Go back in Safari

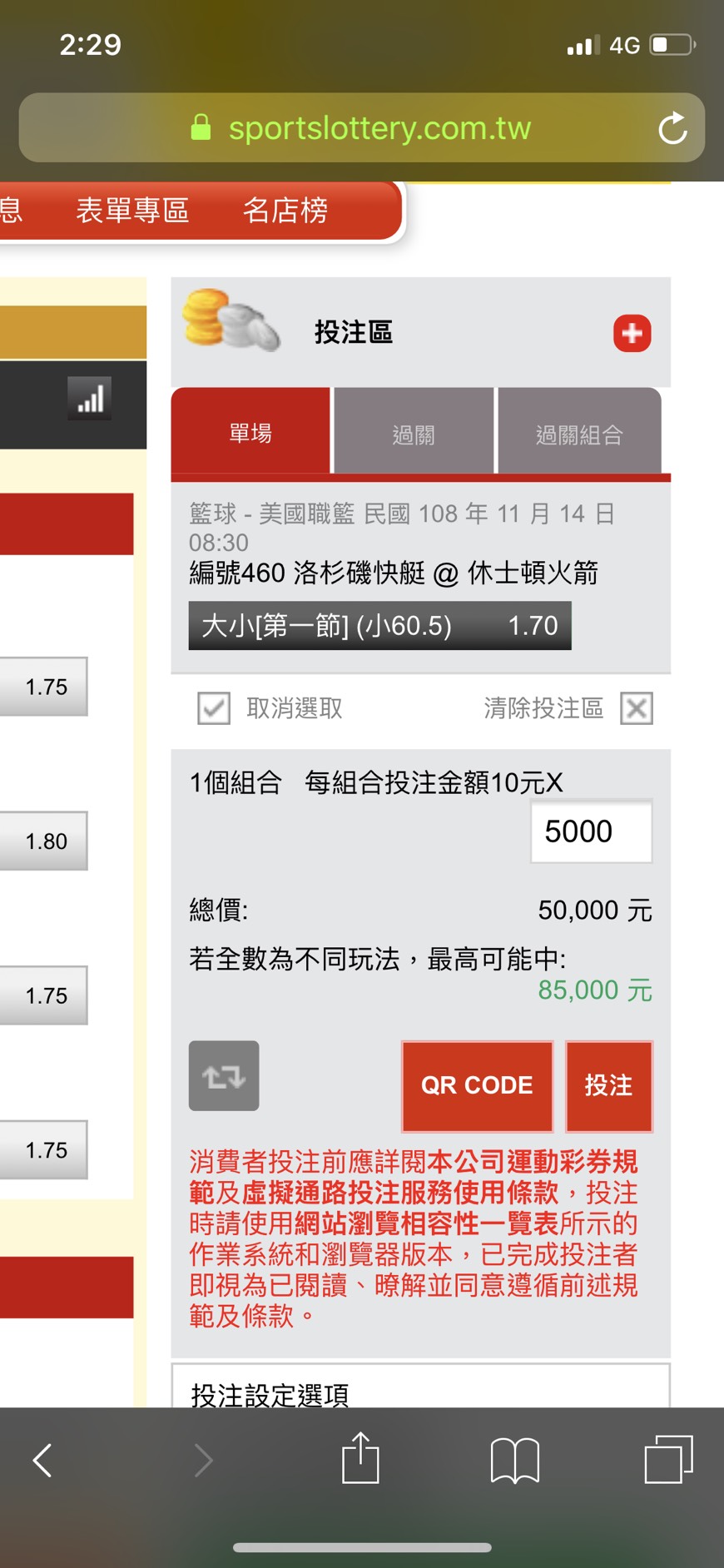click(42, 1460)
